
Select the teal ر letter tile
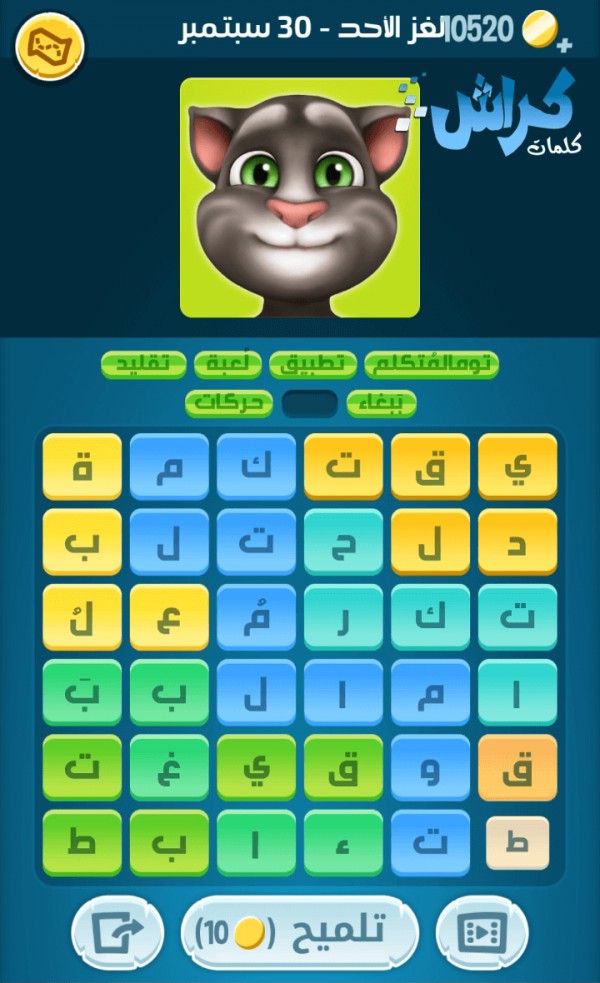tap(343, 618)
